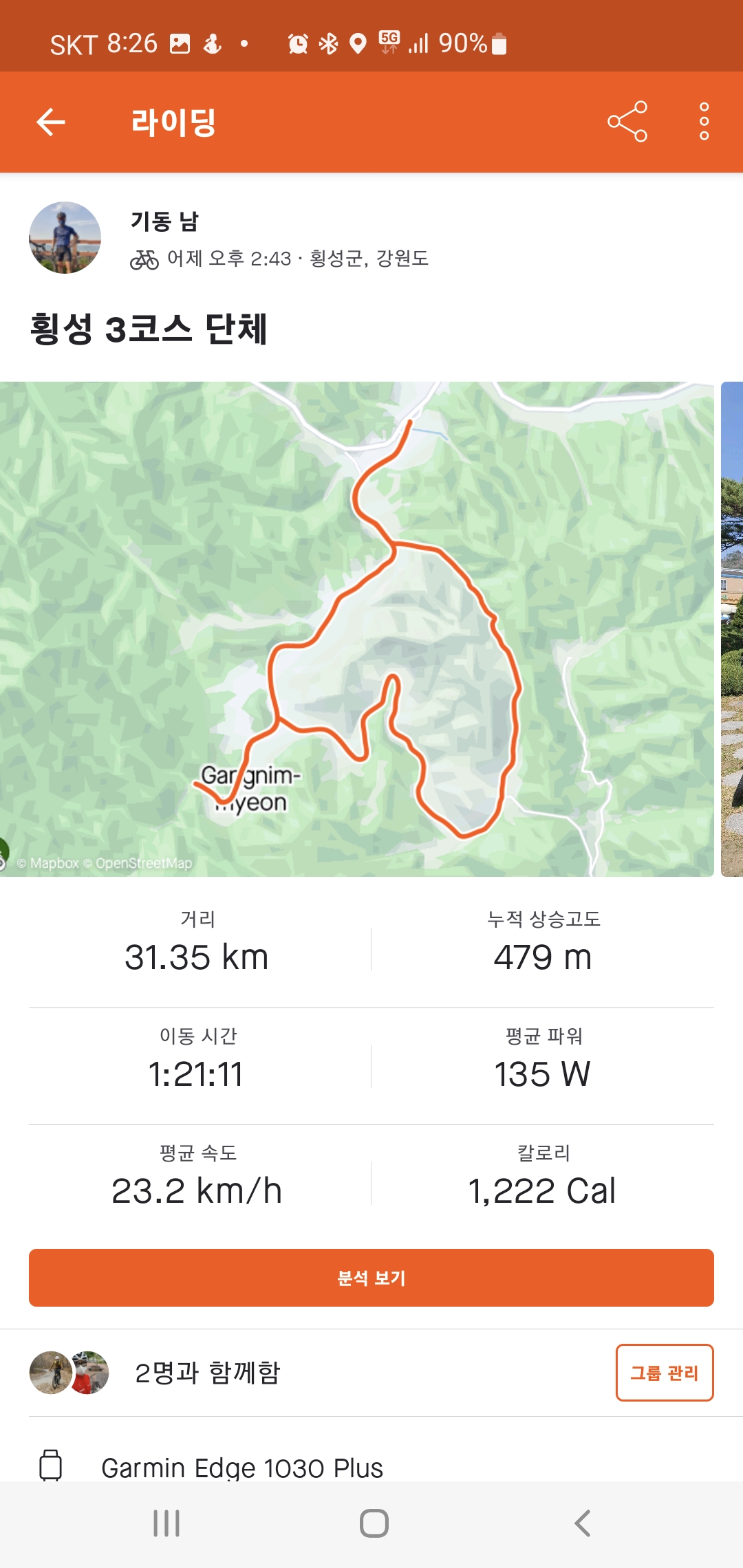Open 기동 남's profile picture

coord(65,237)
